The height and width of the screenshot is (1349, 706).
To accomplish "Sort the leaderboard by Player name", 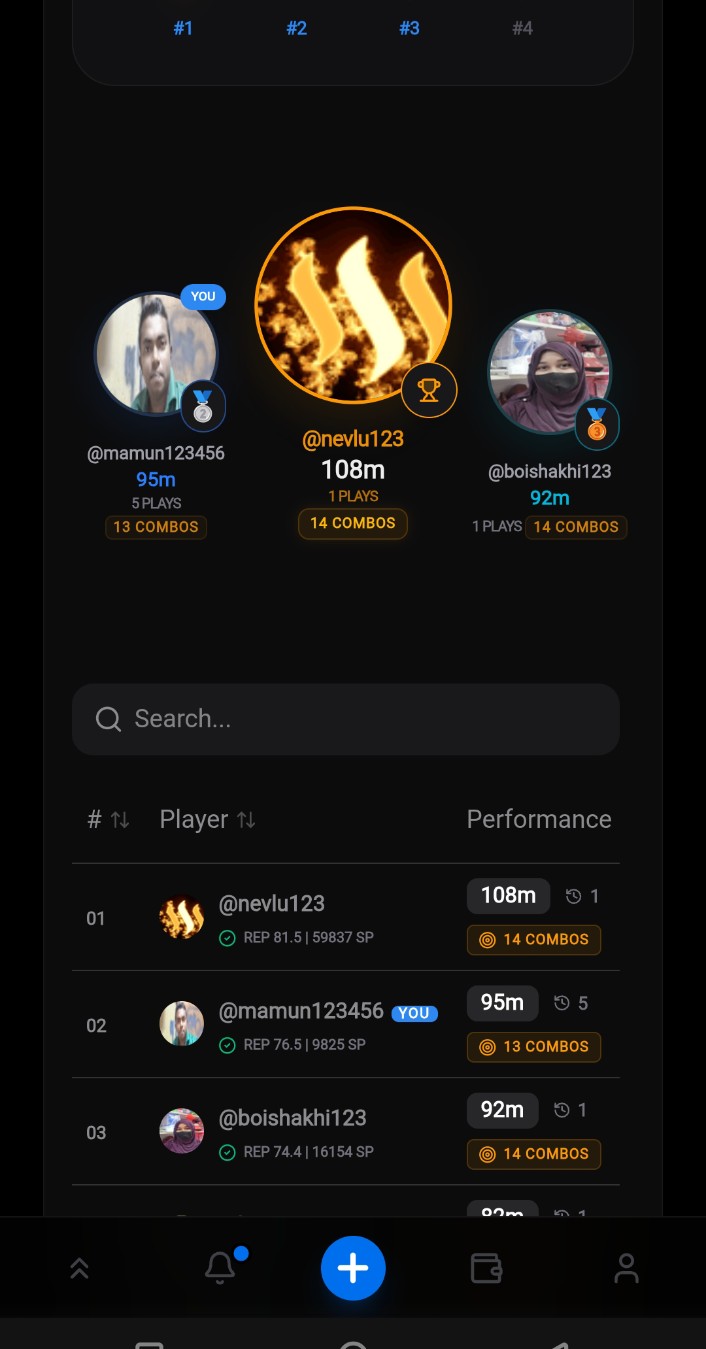I will [x=208, y=820].
